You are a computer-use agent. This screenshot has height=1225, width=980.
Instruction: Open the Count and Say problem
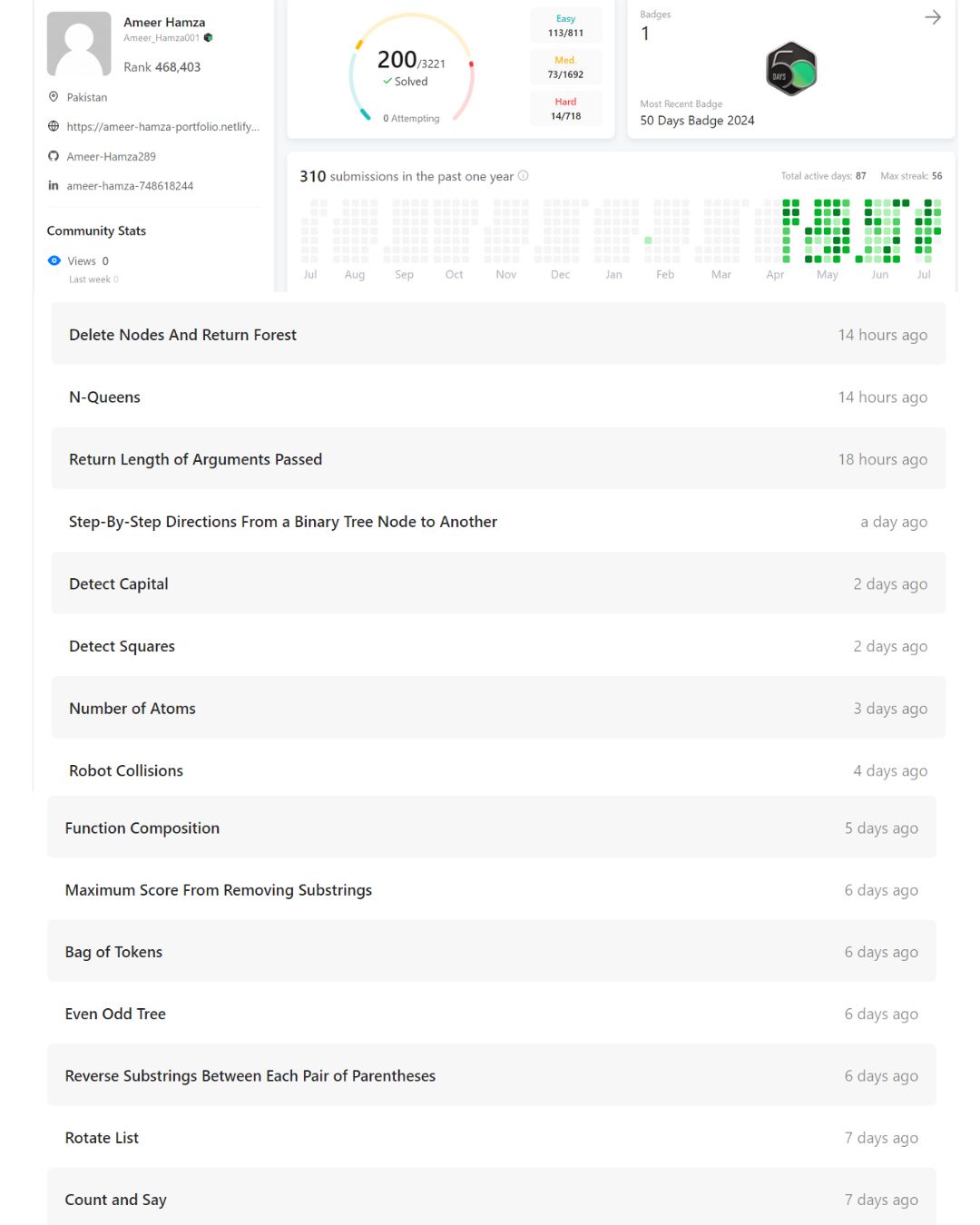pos(115,1200)
